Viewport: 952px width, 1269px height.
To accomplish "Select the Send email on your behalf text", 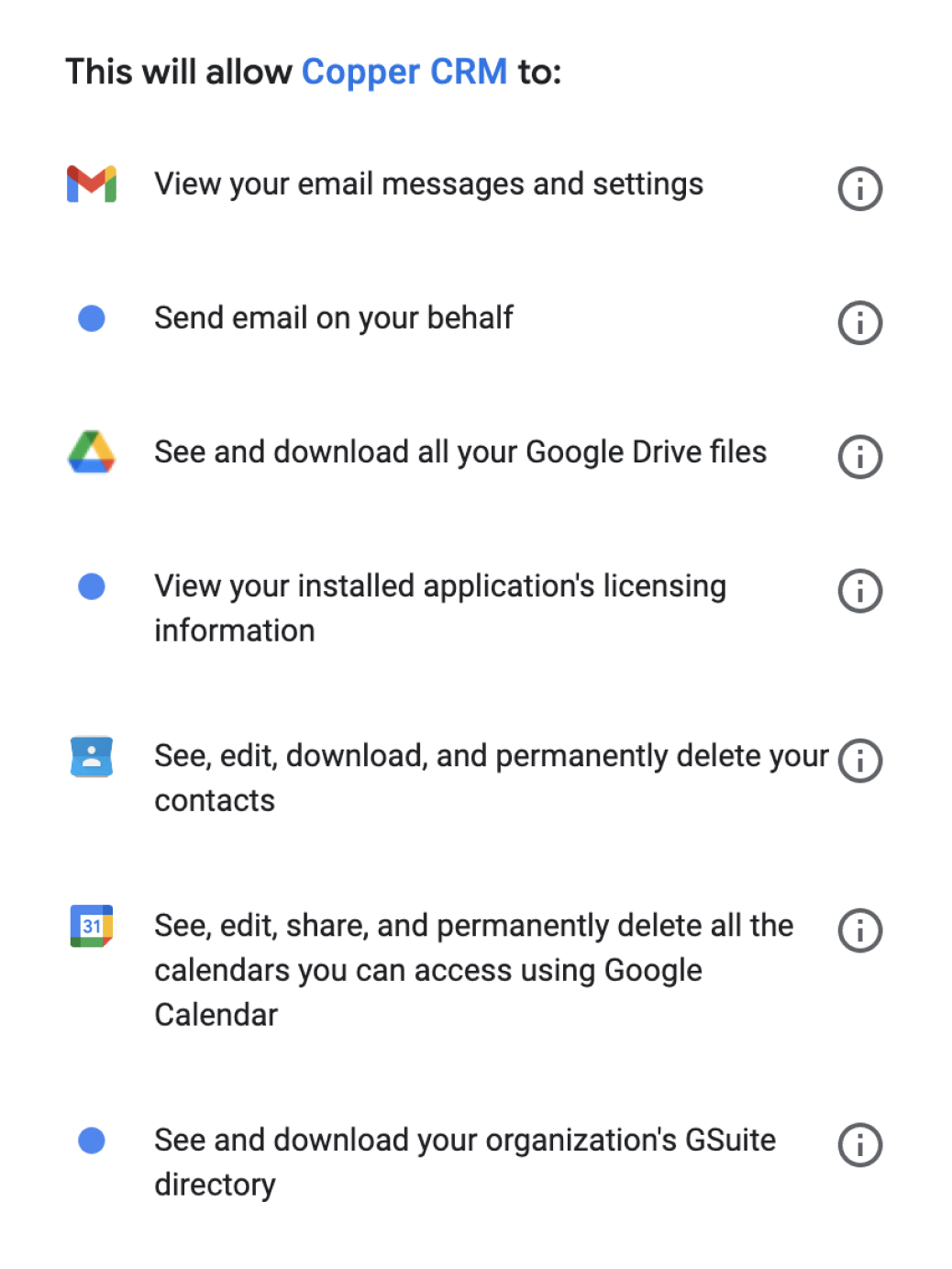I will click(333, 318).
